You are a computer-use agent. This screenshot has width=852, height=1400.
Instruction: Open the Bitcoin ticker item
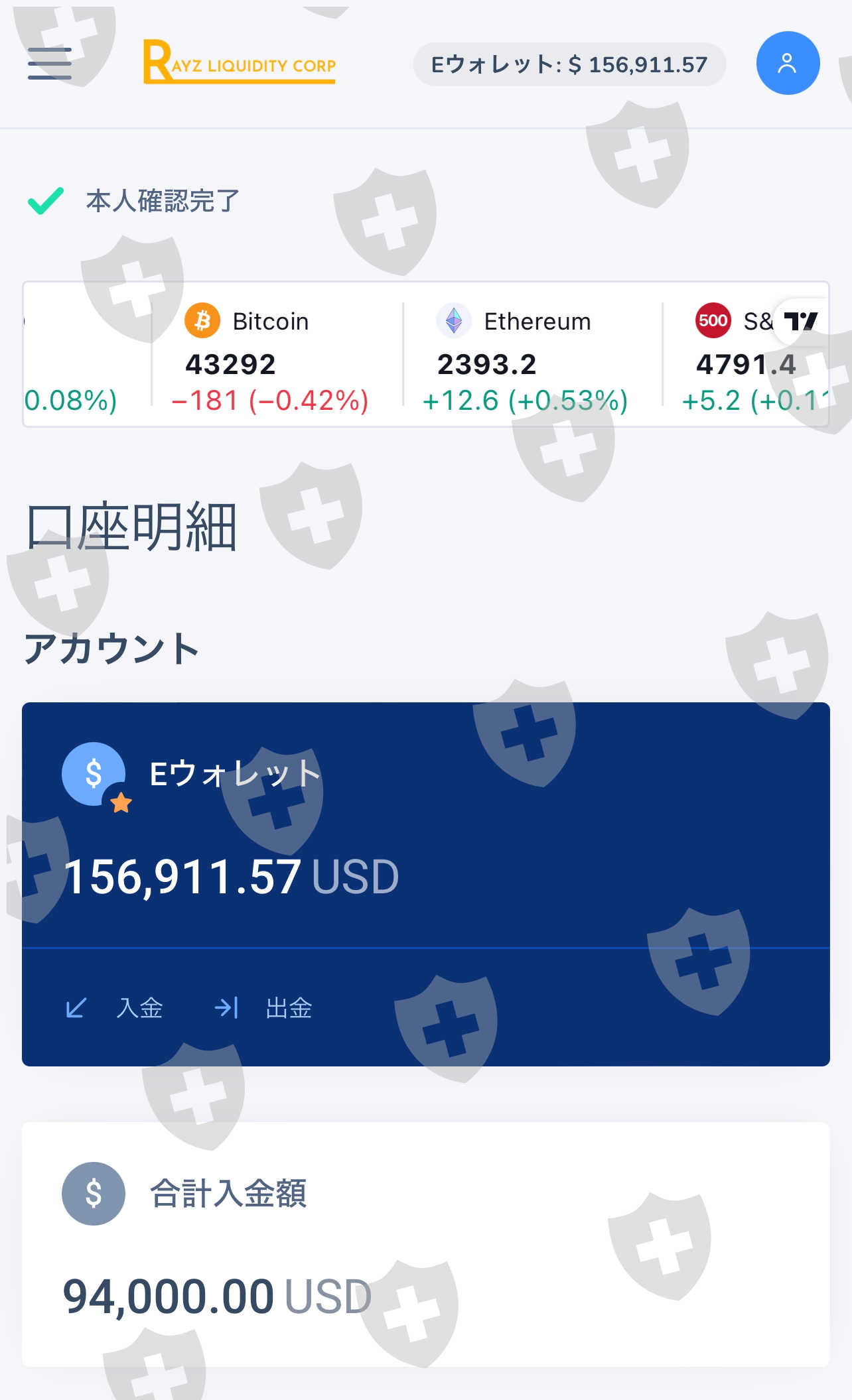[277, 357]
